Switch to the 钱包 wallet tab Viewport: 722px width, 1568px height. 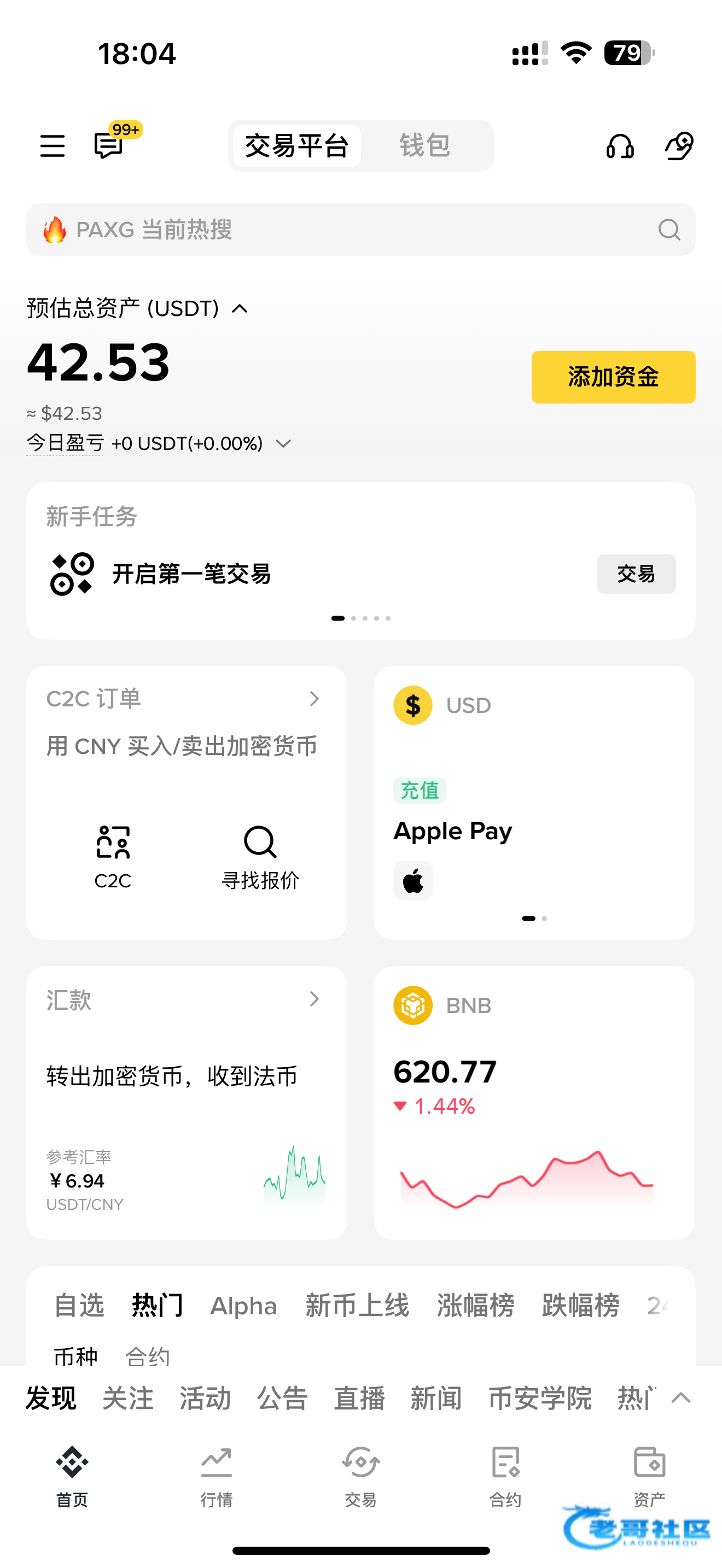point(424,146)
